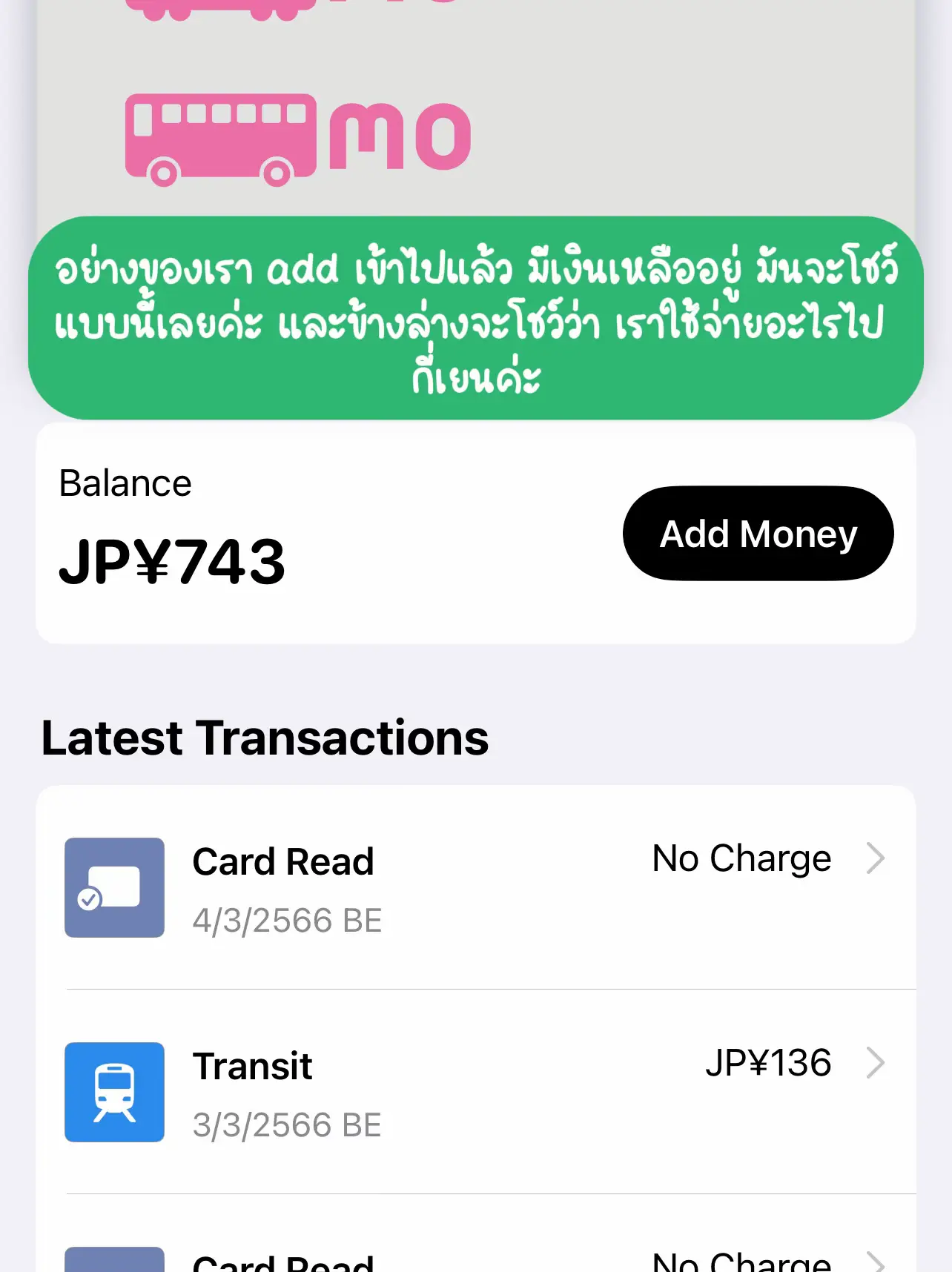952x1272 pixels.
Task: Expand the Transit JP¥136 transaction details
Action: point(876,1064)
